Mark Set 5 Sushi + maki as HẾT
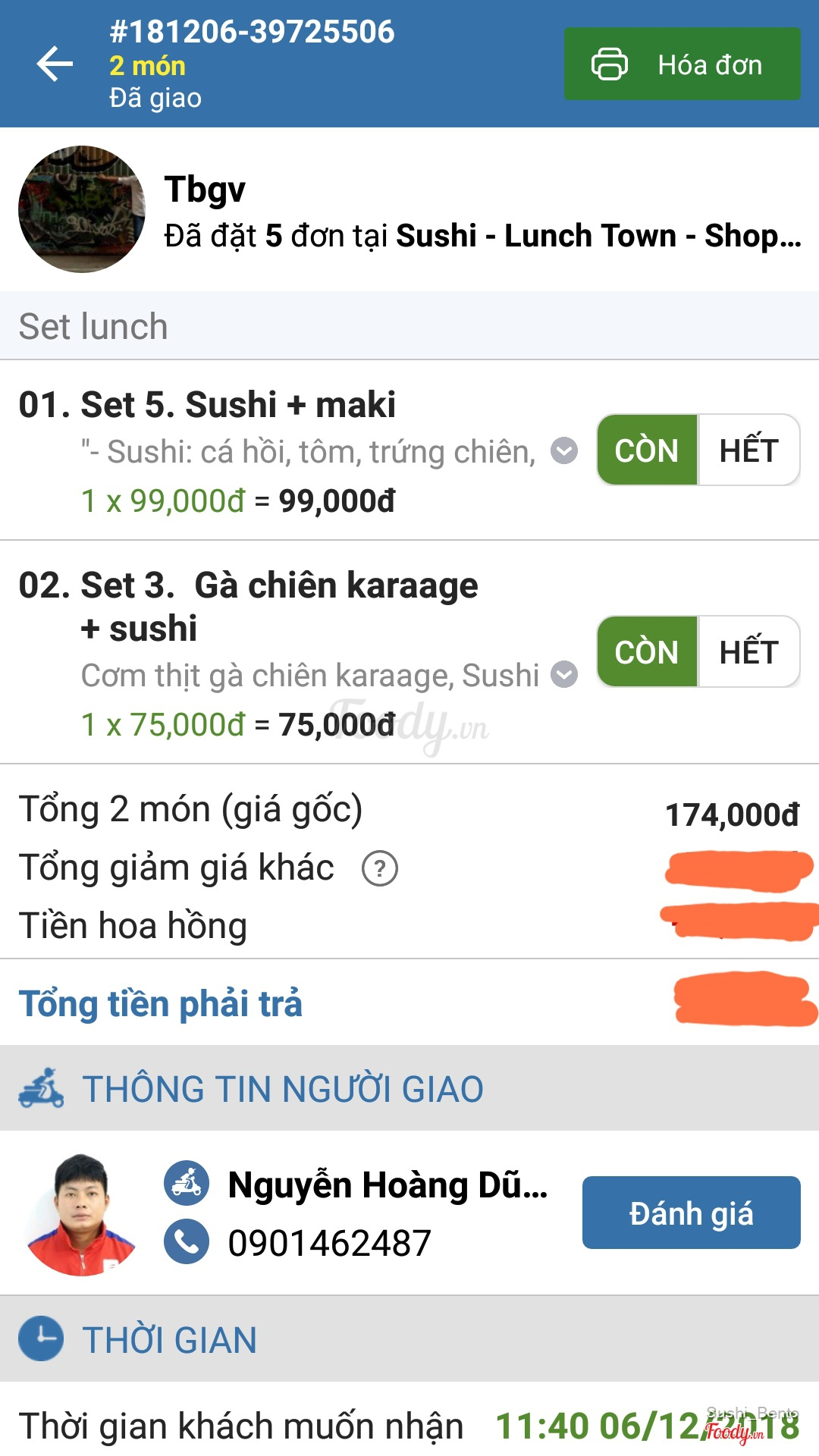The height and width of the screenshot is (1456, 819). [x=748, y=450]
